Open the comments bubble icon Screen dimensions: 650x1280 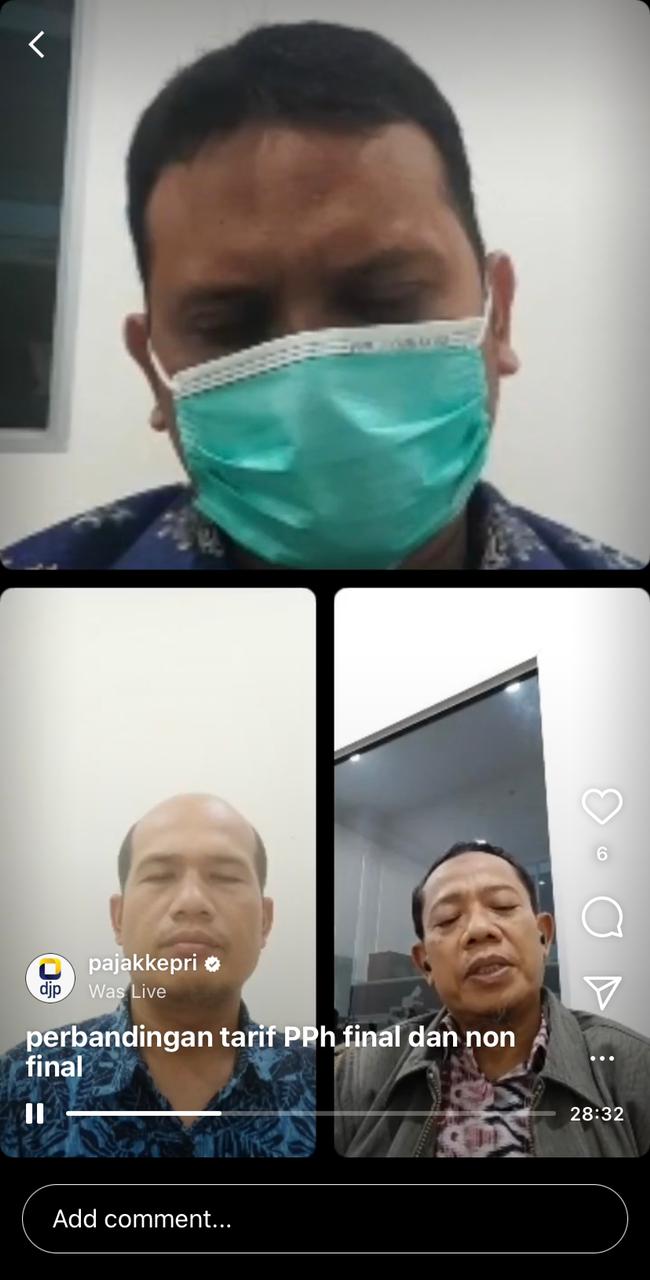tap(602, 917)
